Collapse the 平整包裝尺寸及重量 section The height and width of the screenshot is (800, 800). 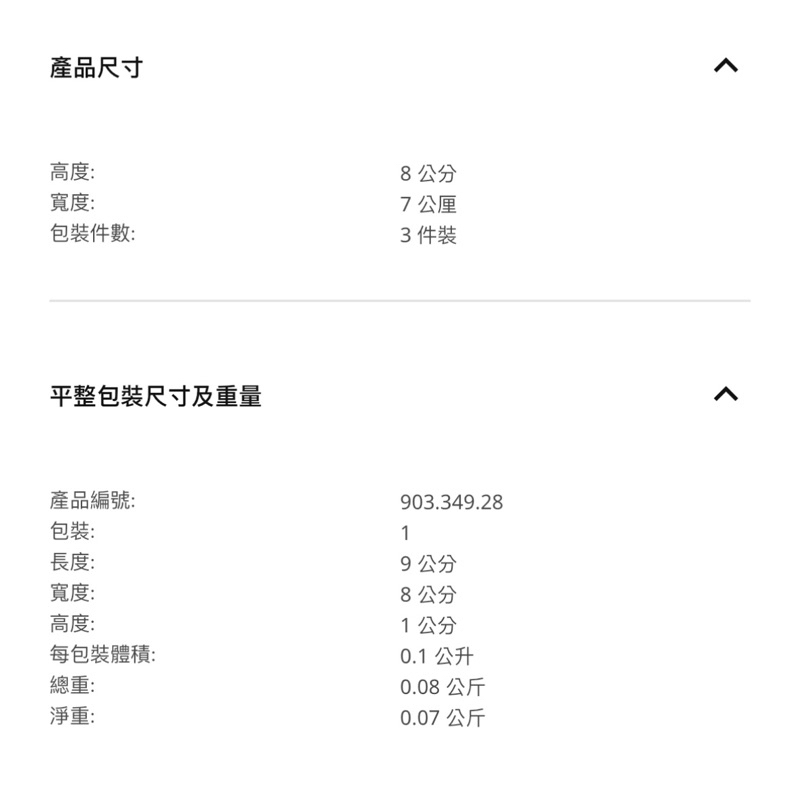click(x=726, y=394)
